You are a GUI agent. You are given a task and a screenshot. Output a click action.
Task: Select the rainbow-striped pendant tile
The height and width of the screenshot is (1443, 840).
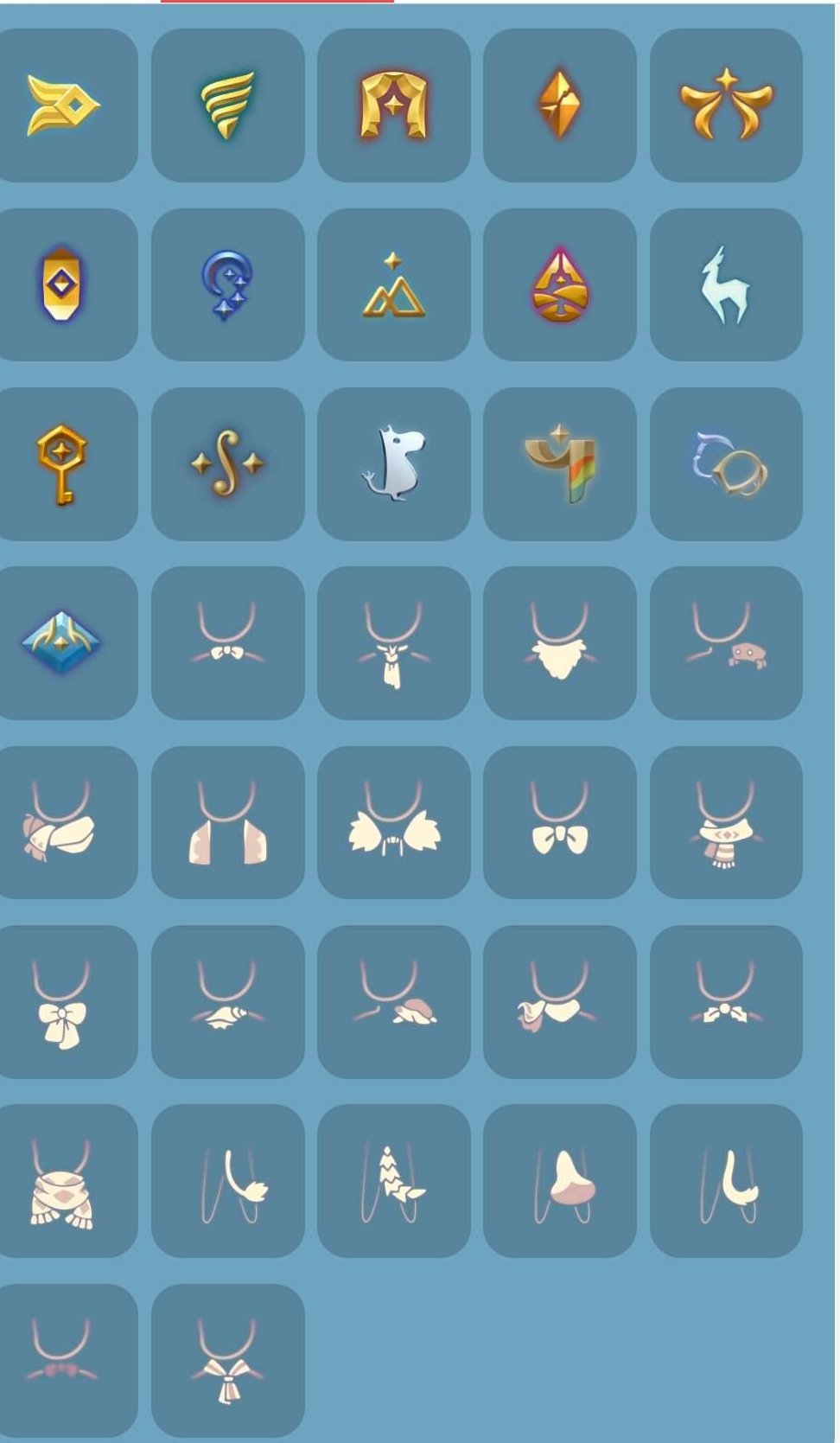click(x=559, y=463)
